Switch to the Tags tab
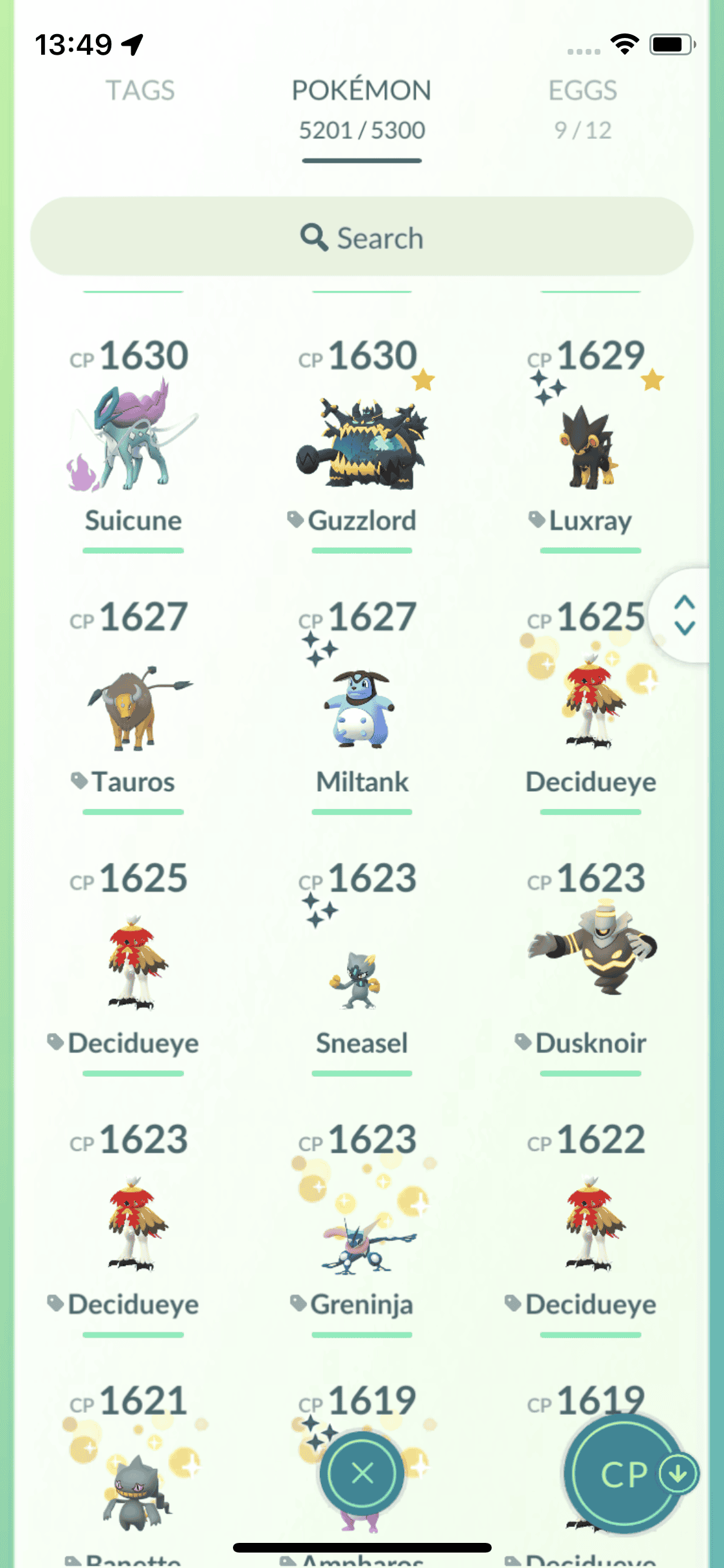The image size is (724, 1568). click(x=140, y=91)
